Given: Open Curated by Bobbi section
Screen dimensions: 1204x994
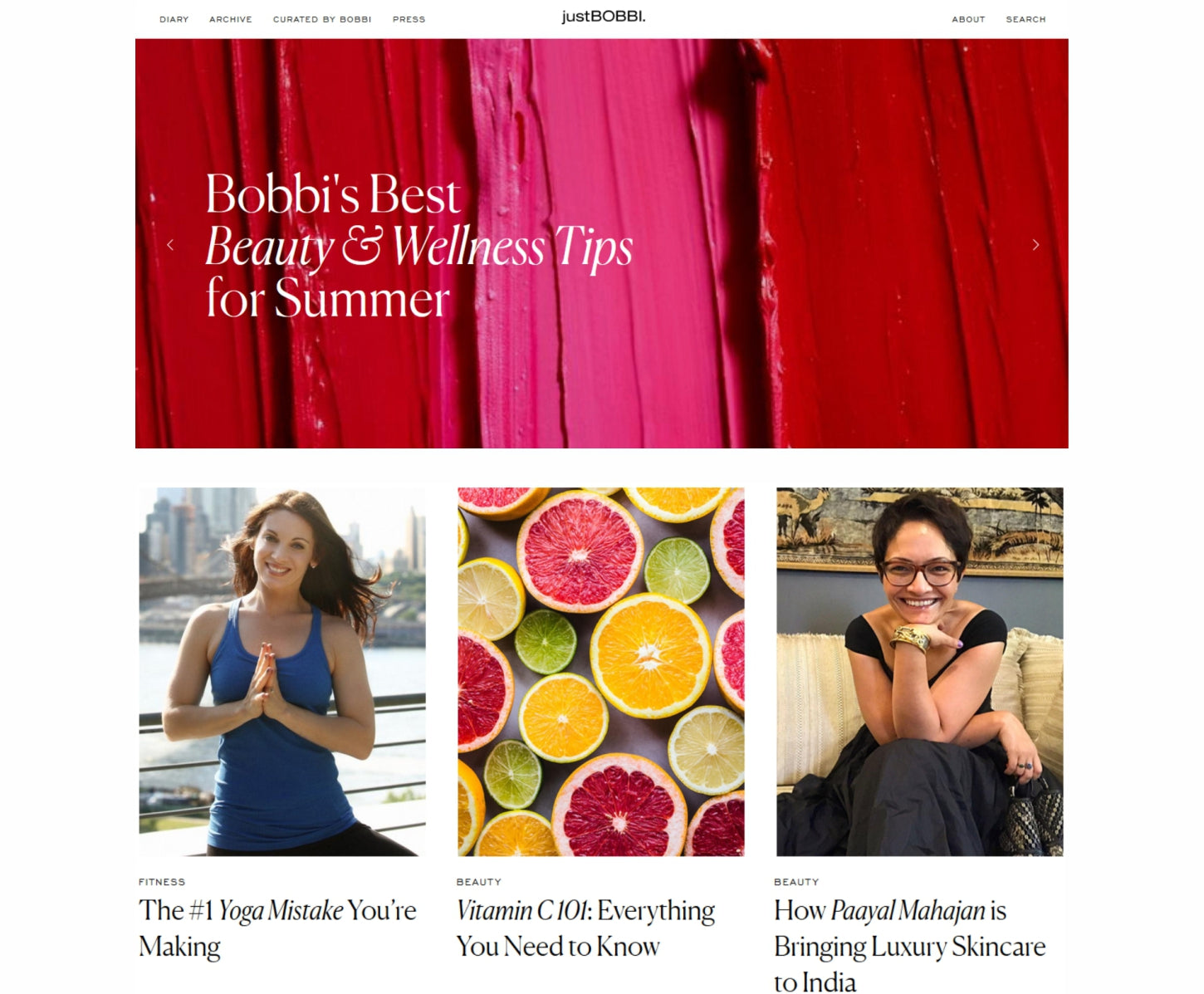Looking at the screenshot, I should pos(321,19).
